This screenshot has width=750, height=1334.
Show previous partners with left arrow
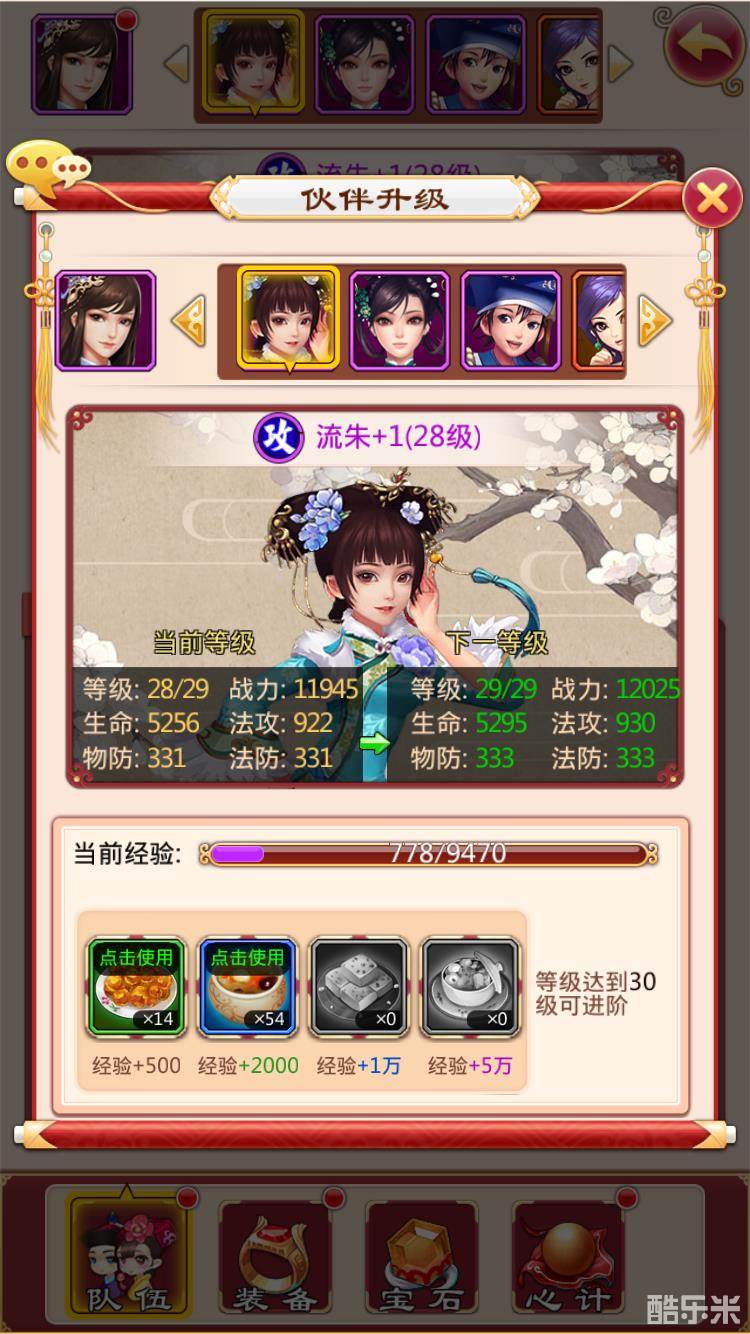(188, 321)
